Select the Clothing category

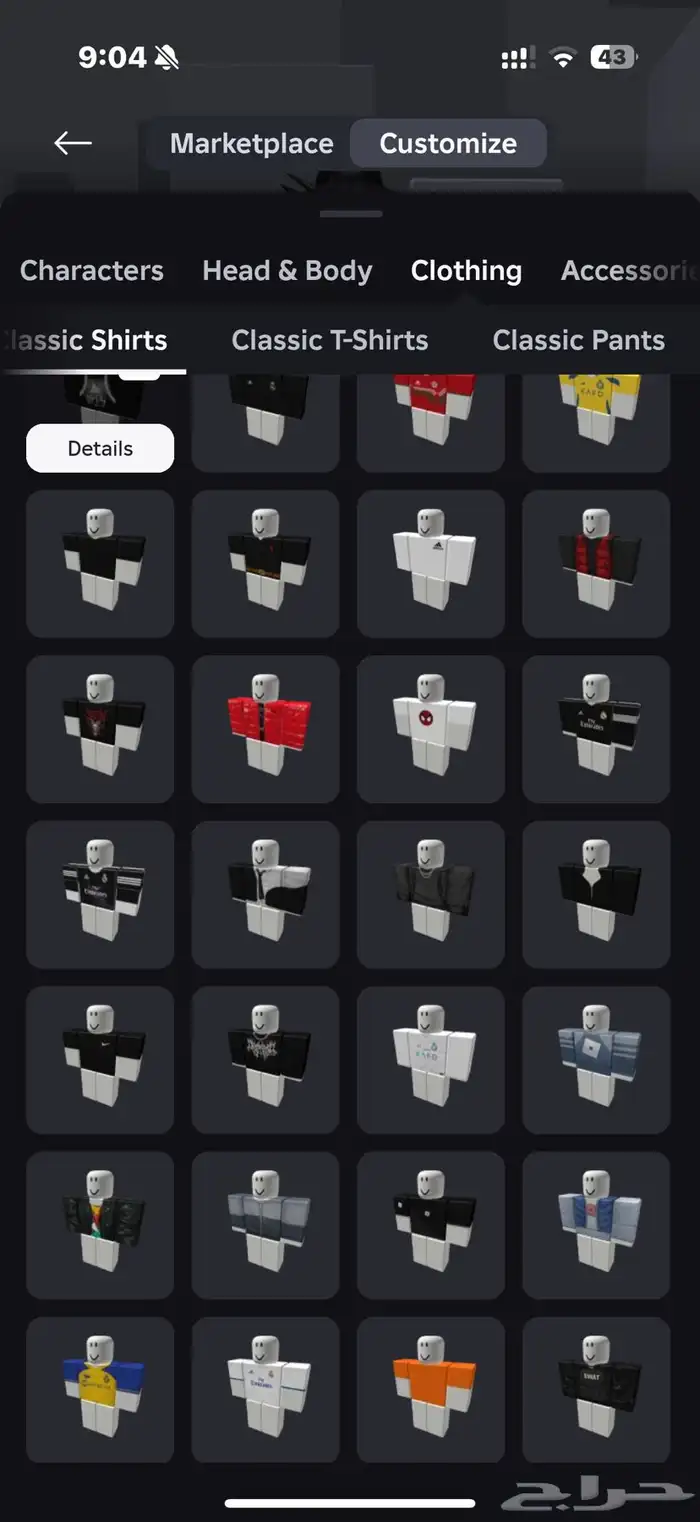(466, 270)
